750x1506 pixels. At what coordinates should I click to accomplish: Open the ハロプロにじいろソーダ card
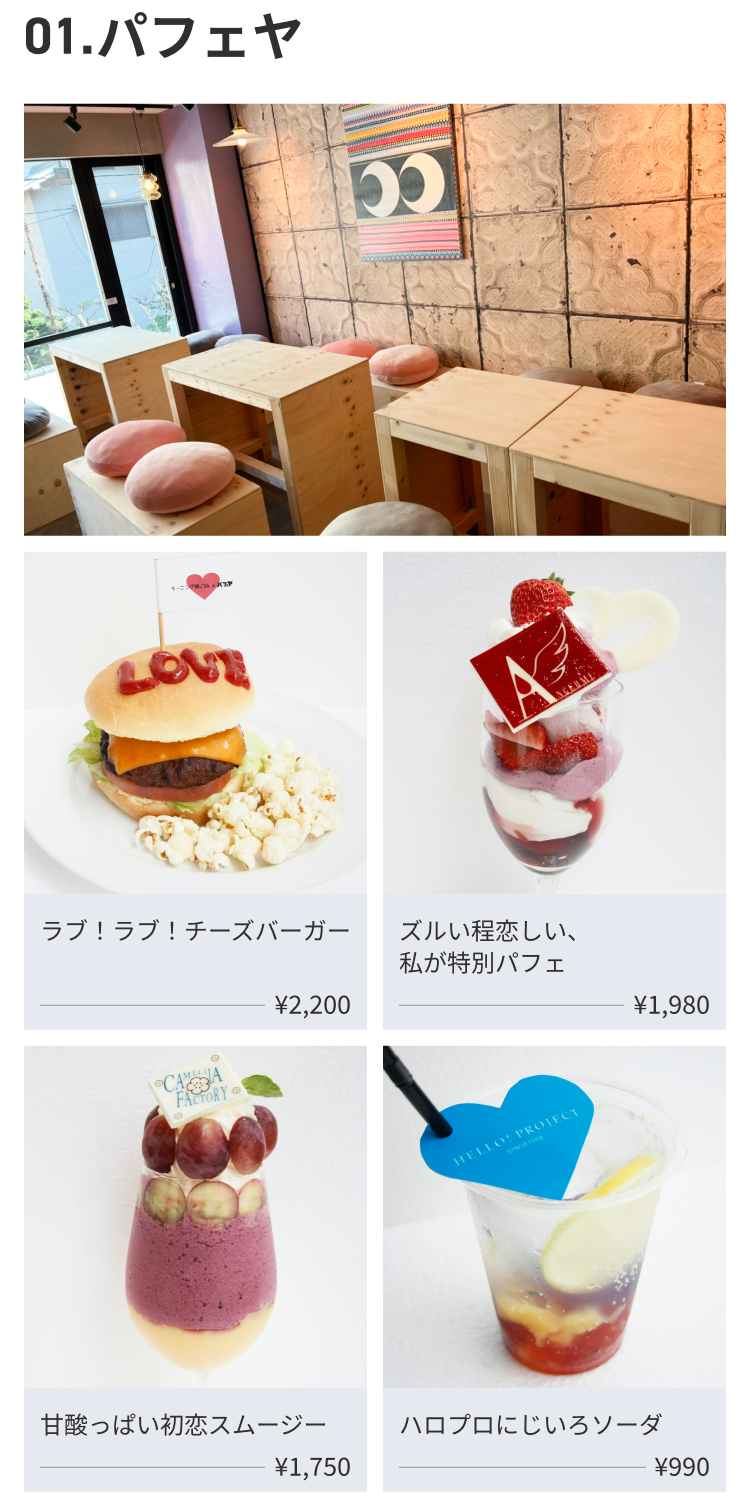554,1268
